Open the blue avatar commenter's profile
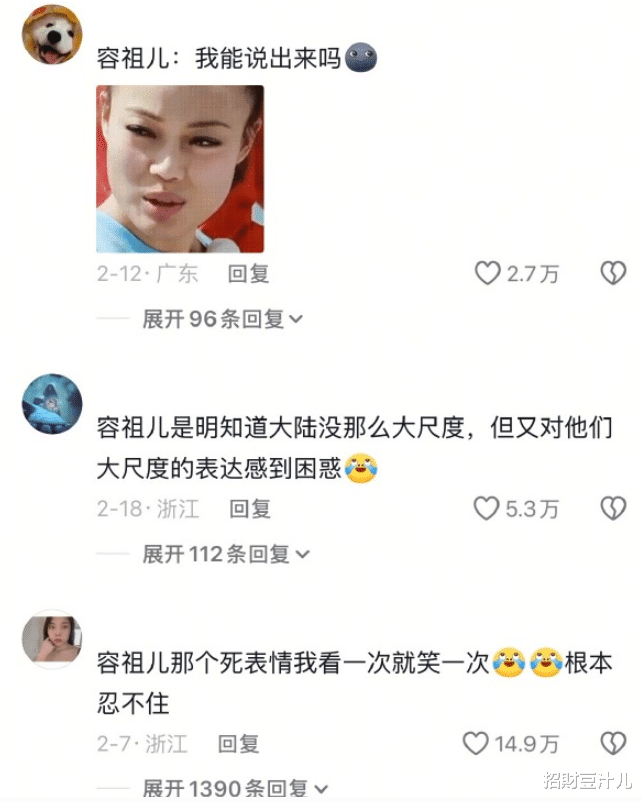Screen dimensions: 642x802 click(52, 404)
